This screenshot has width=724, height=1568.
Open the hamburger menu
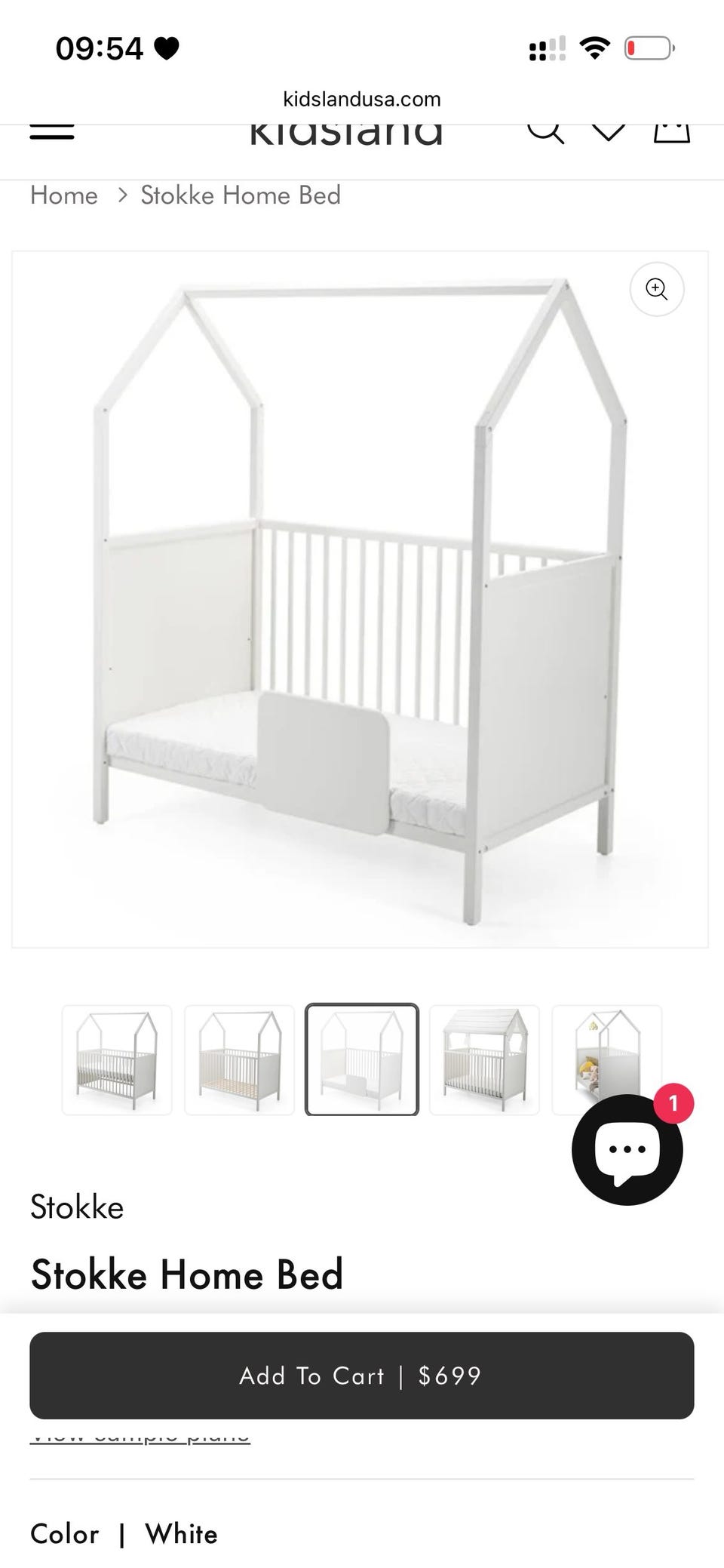52,133
